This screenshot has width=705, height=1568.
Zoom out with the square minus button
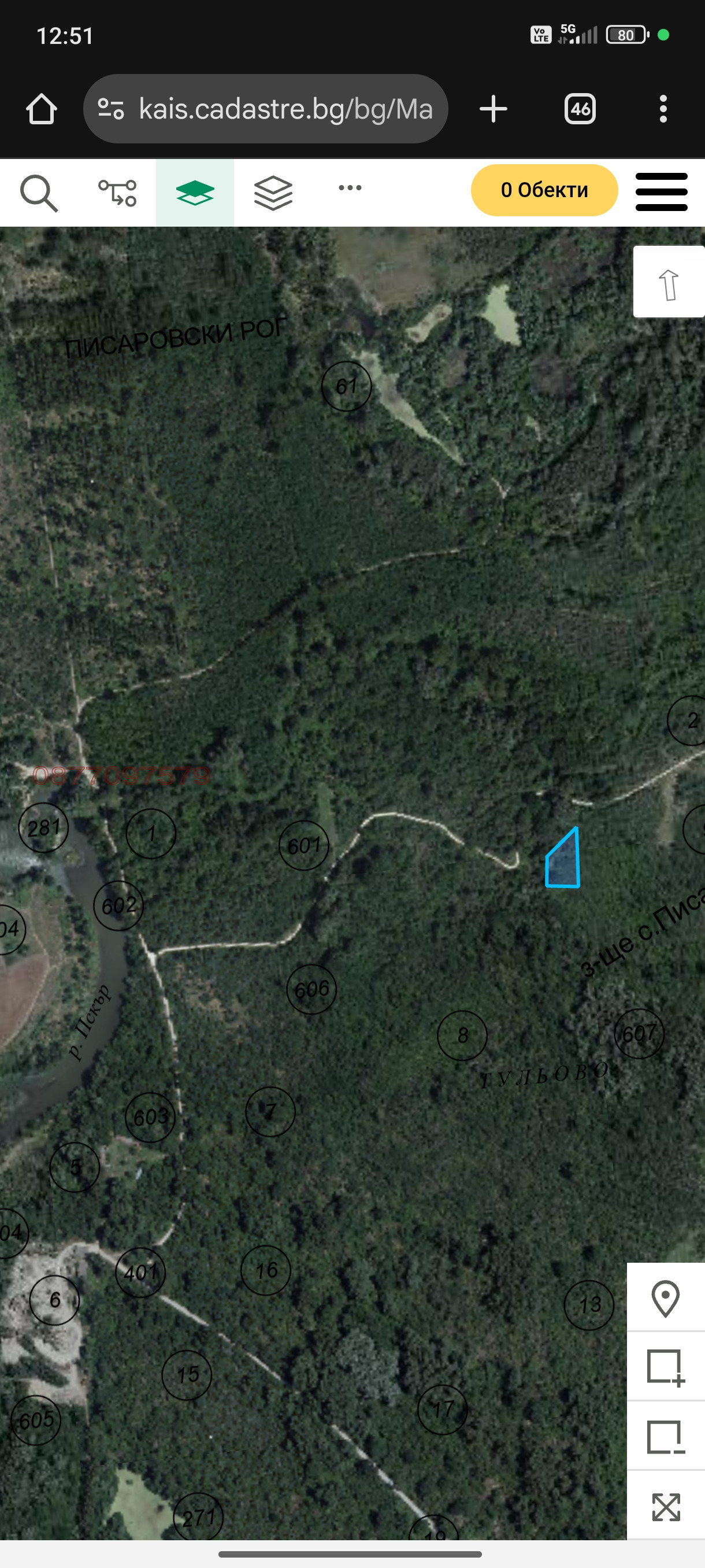click(665, 1437)
